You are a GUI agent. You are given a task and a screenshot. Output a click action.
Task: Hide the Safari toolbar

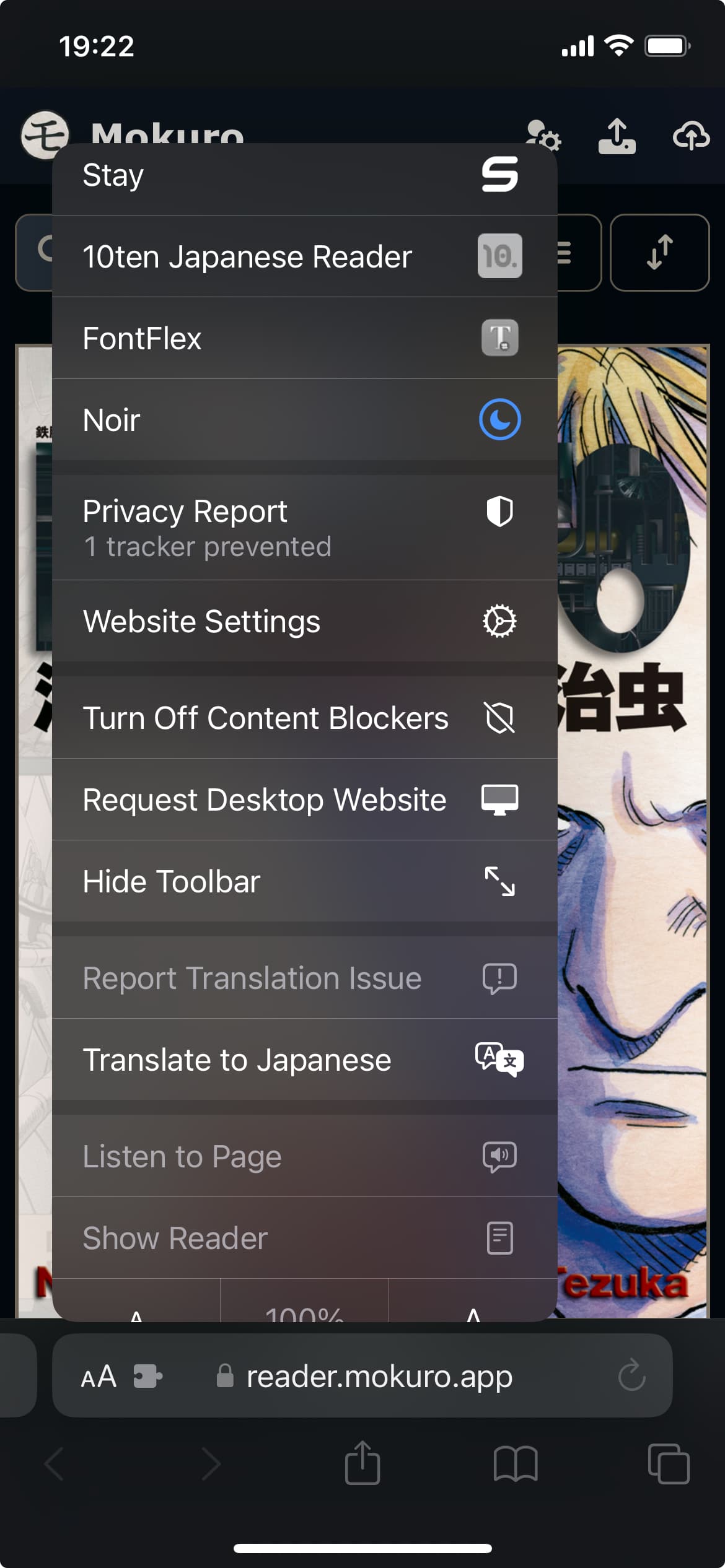click(x=305, y=881)
